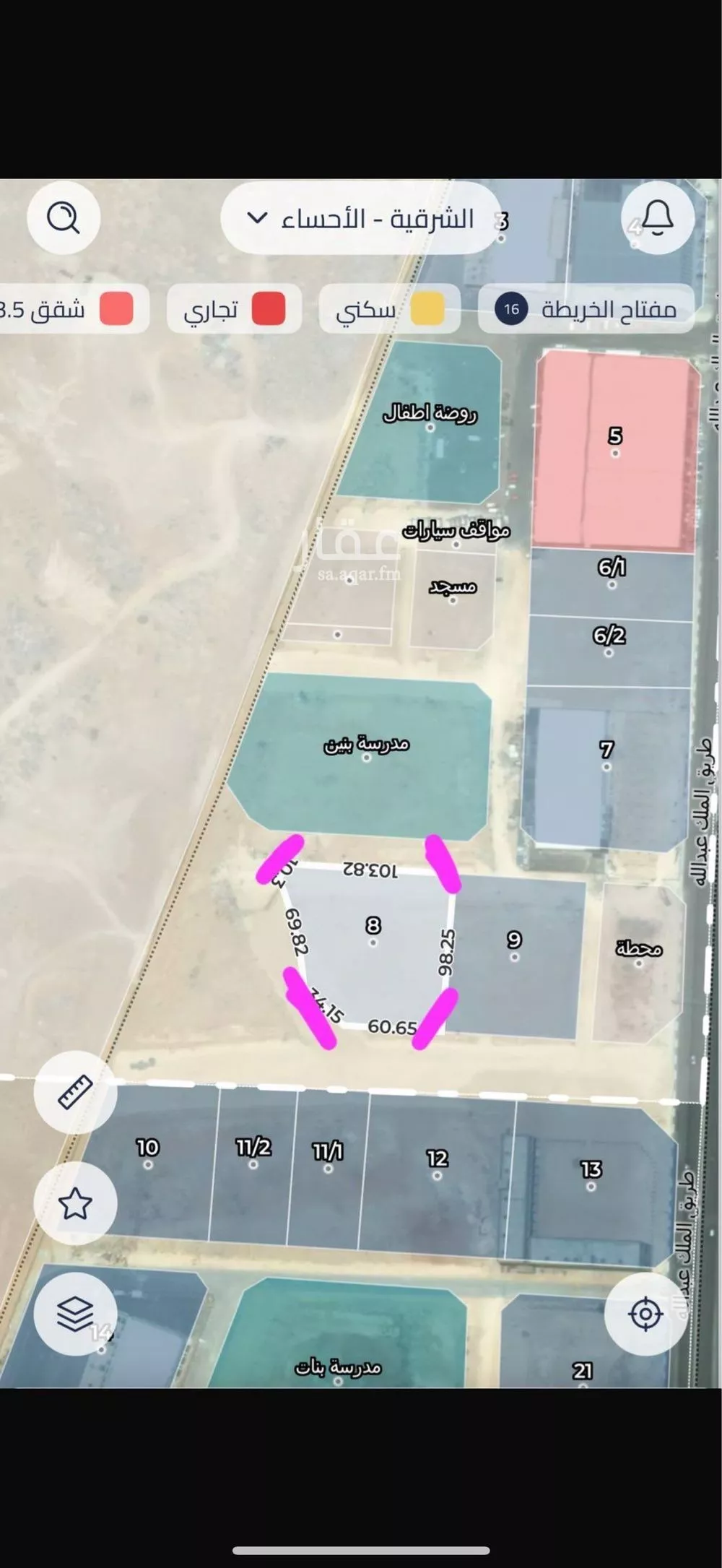Viewport: 722px width, 1568px height.
Task: Open the notifications bell
Action: tap(658, 217)
